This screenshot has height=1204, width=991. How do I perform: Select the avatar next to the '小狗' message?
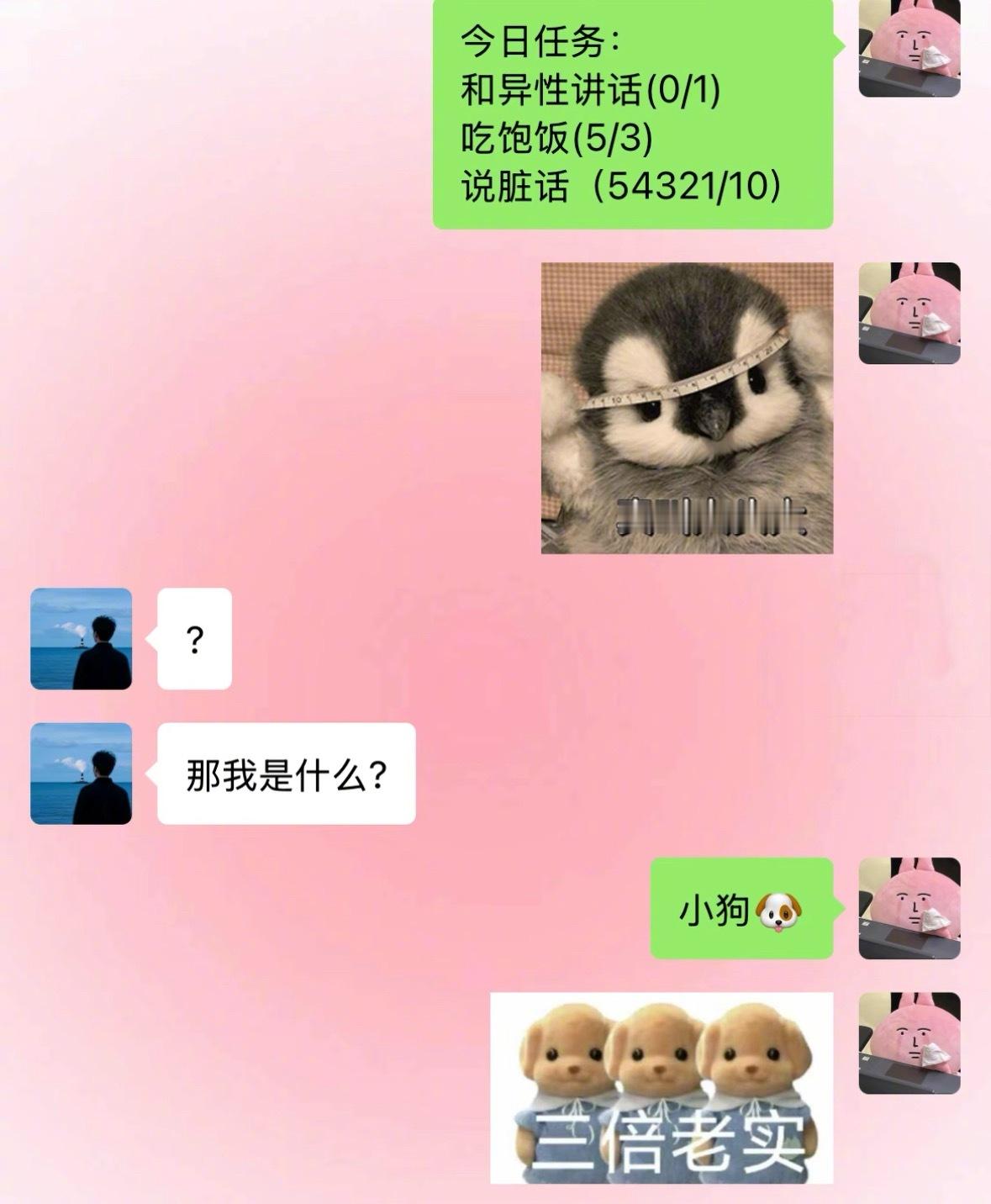pos(908,908)
